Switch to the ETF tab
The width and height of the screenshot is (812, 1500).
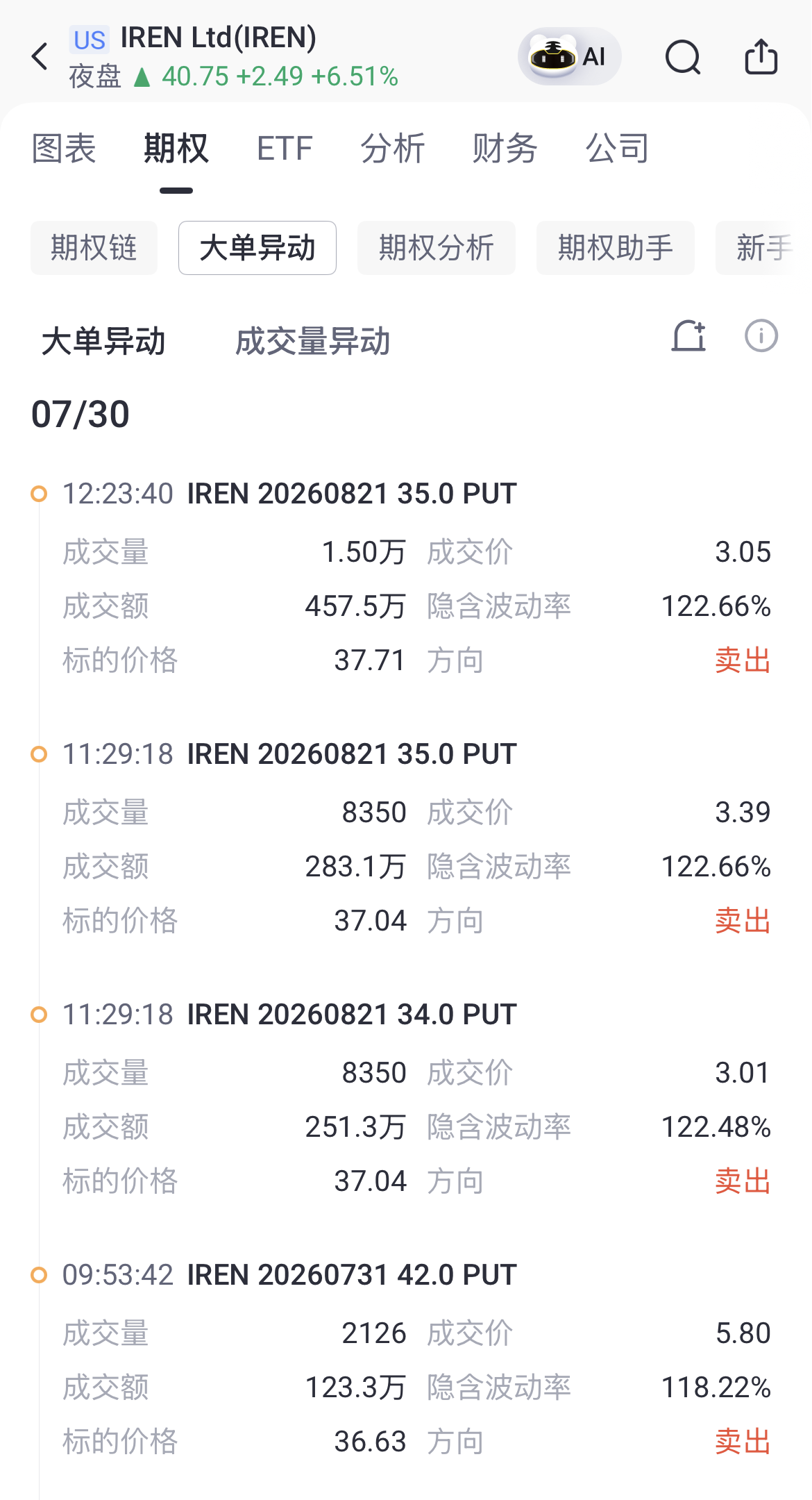click(285, 148)
